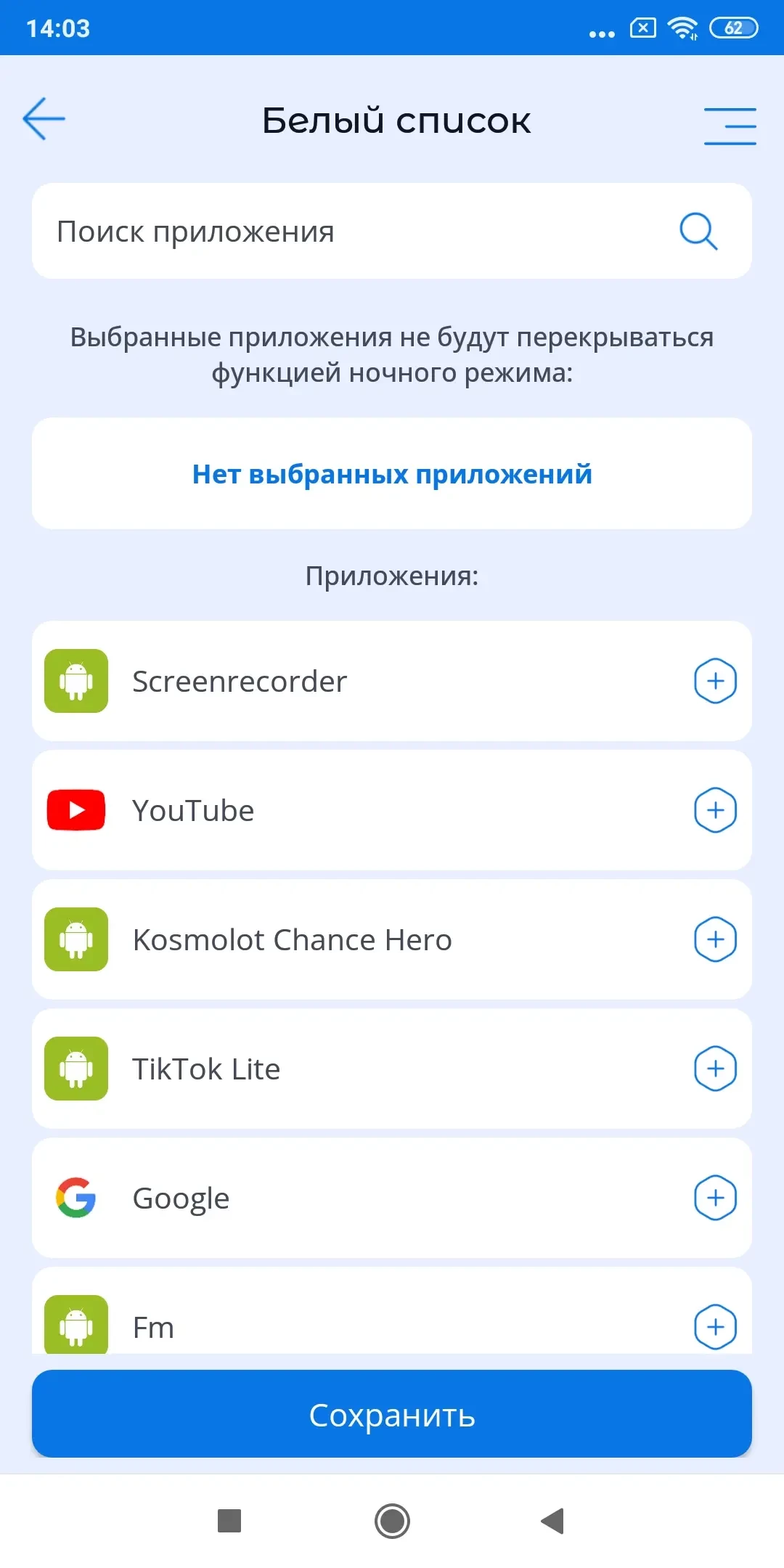This screenshot has width=784, height=1568.
Task: Tap the magnifier search icon
Action: [x=698, y=232]
